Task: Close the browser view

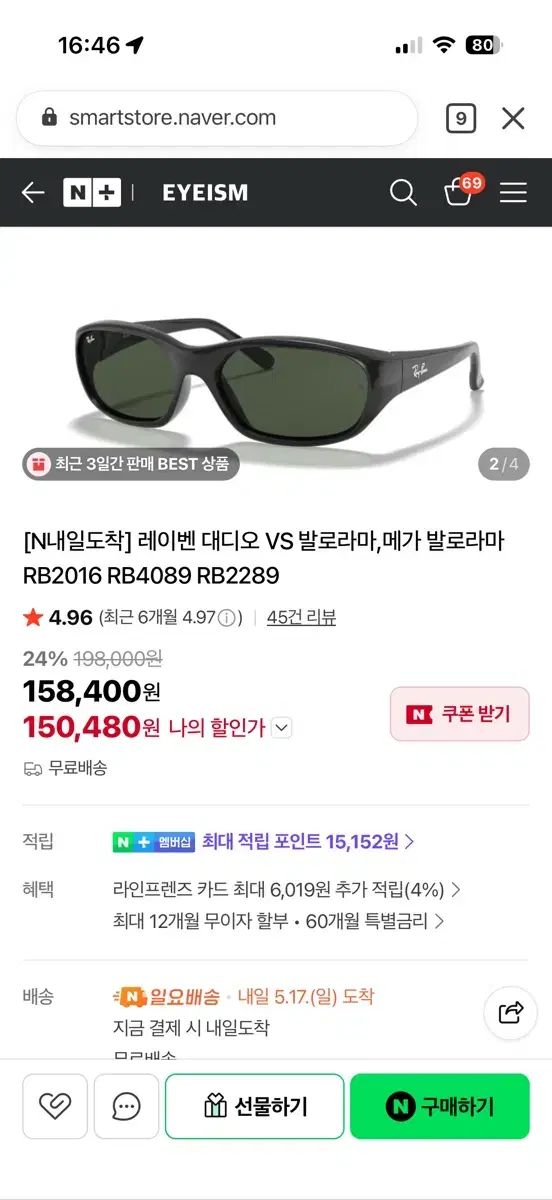Action: [513, 119]
